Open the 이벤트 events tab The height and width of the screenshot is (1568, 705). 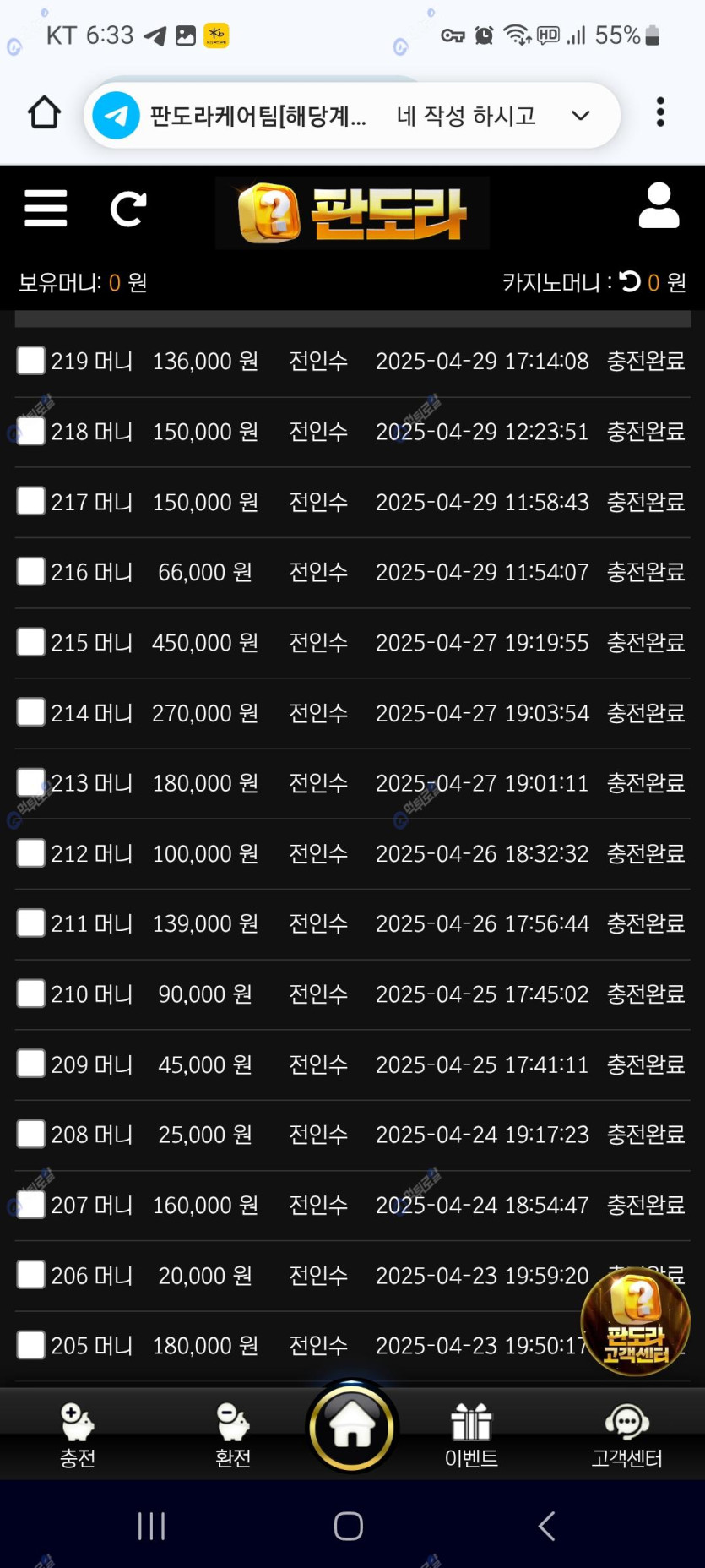tap(471, 1435)
